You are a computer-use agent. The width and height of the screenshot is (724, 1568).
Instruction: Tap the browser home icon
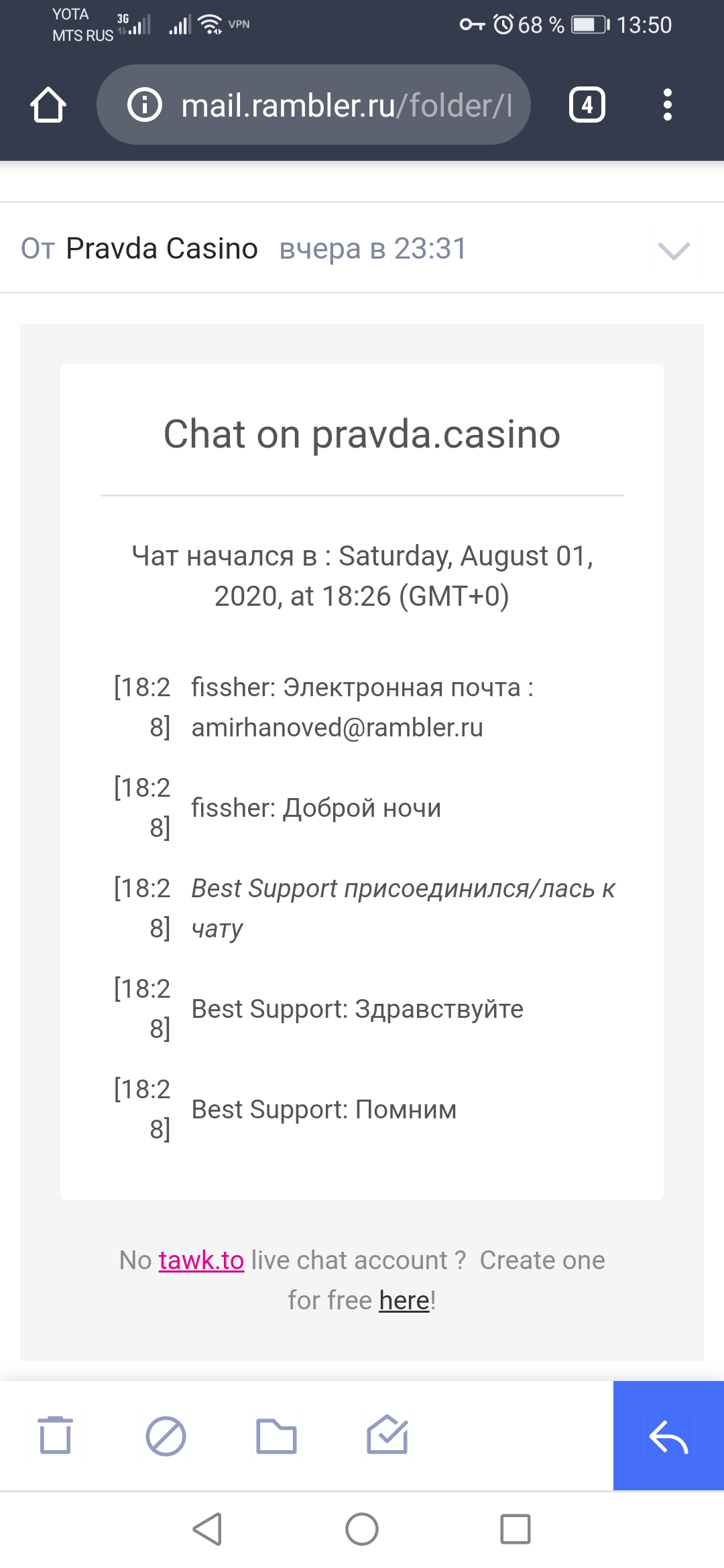pyautogui.click(x=48, y=105)
